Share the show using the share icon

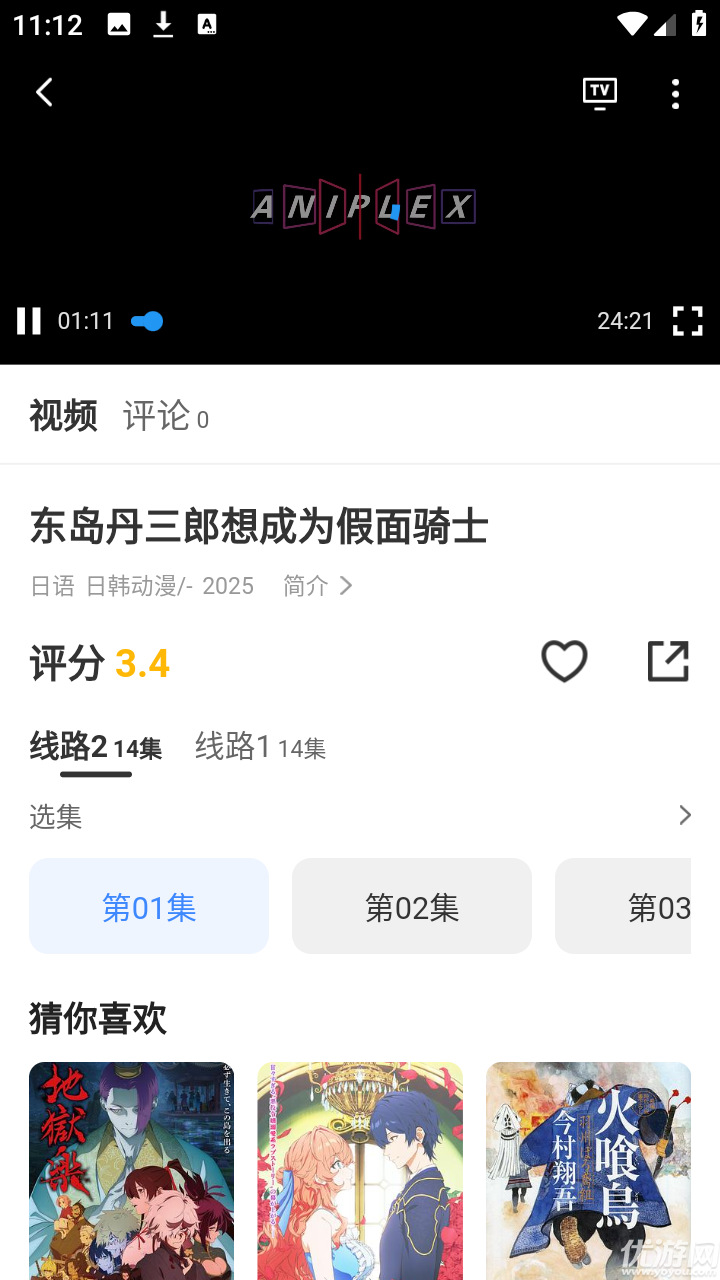tap(668, 661)
